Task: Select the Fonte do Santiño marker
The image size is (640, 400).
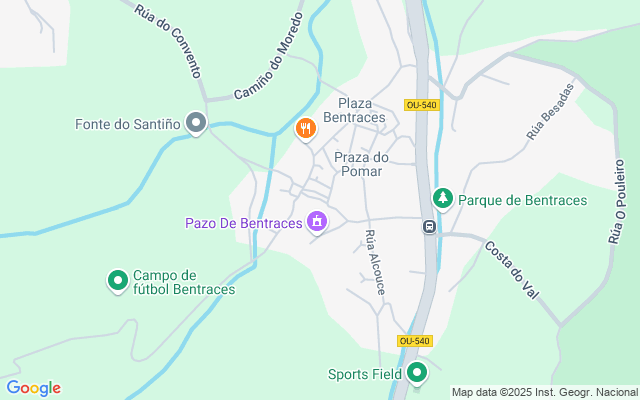Action: coord(196,124)
